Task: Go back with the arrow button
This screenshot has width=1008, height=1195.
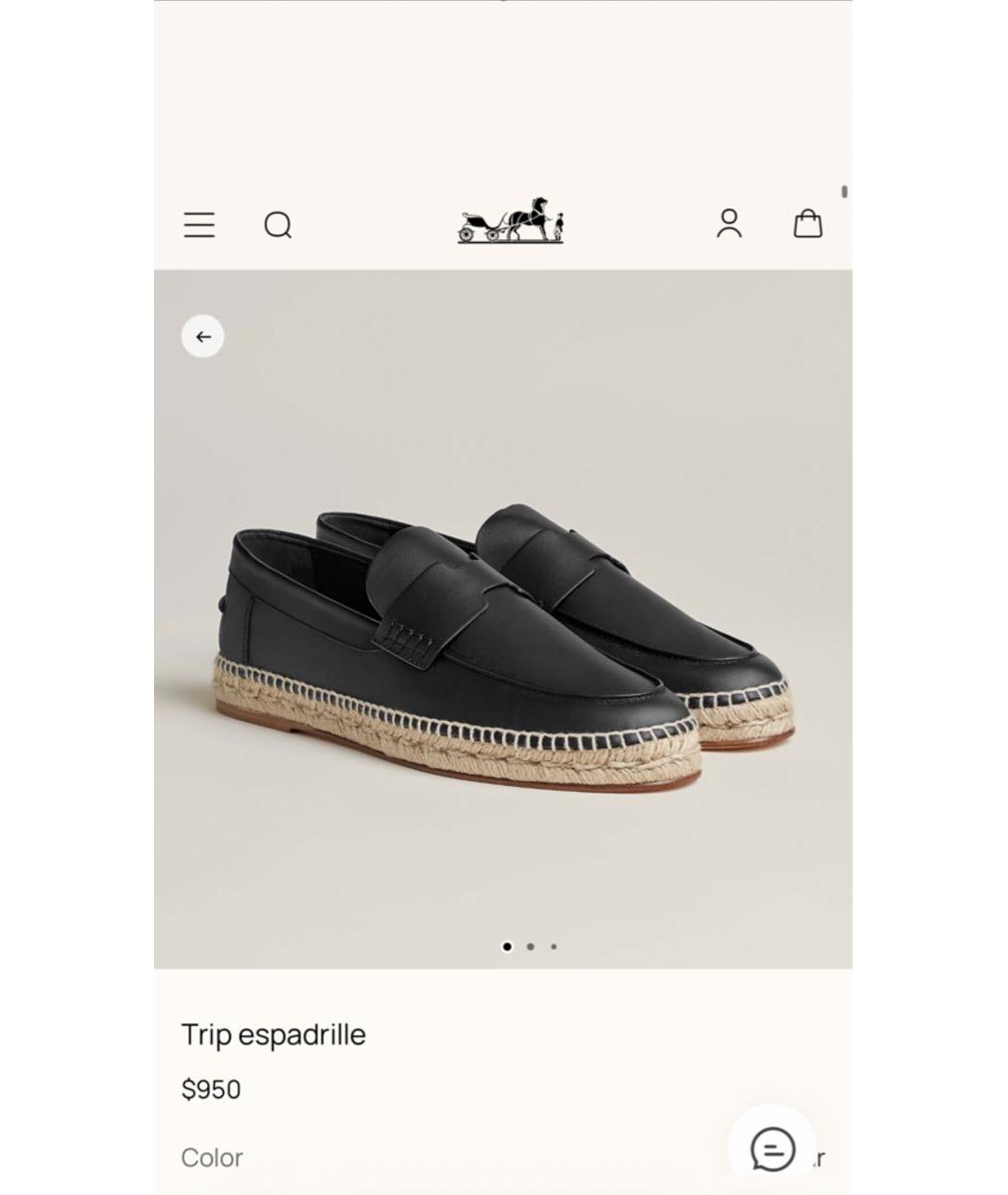Action: (x=203, y=337)
